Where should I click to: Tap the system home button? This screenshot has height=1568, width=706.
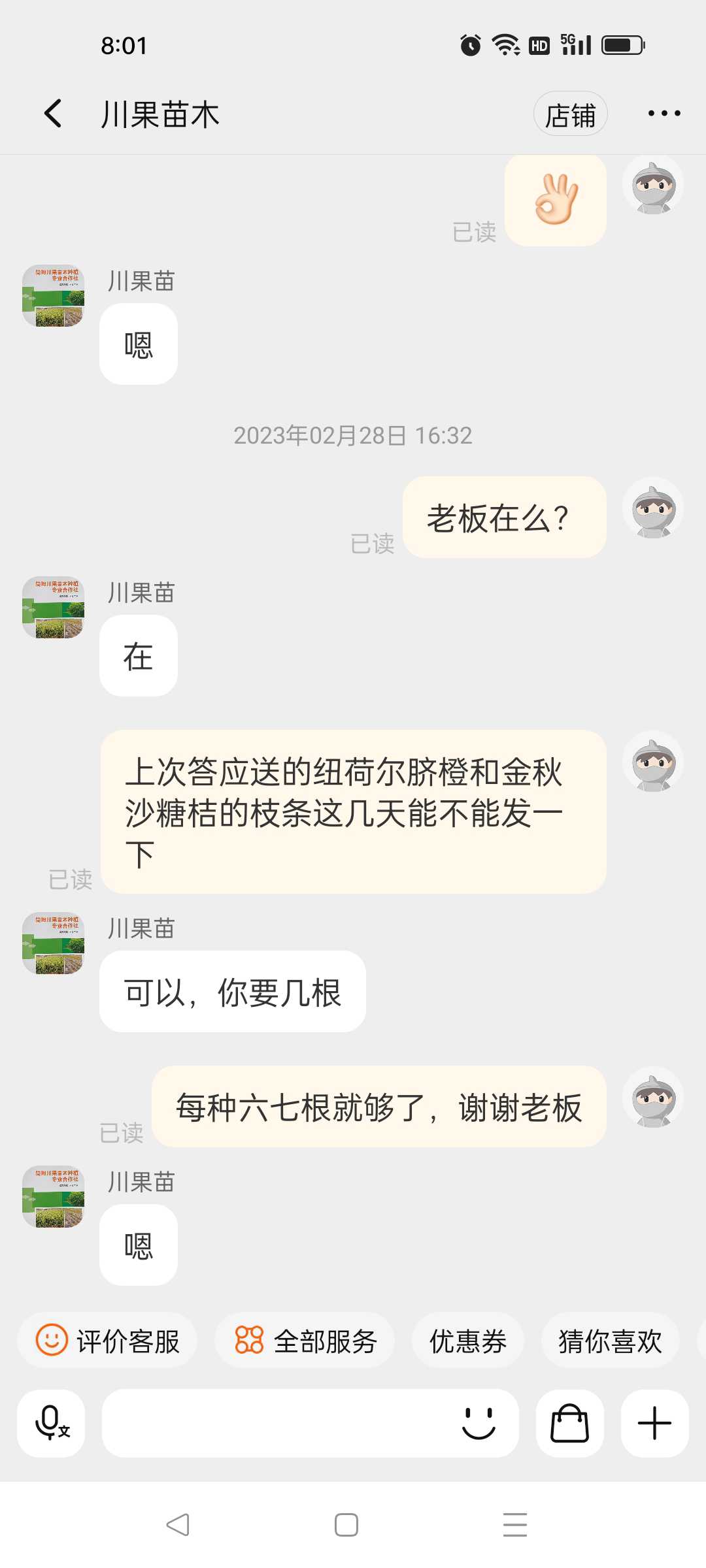(x=346, y=1525)
